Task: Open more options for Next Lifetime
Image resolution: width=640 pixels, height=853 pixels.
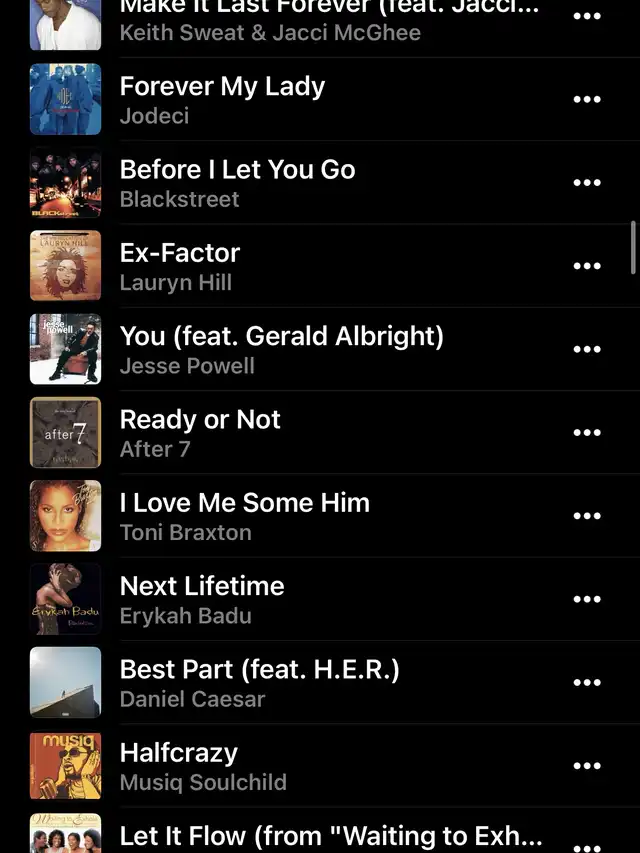Action: pos(586,599)
